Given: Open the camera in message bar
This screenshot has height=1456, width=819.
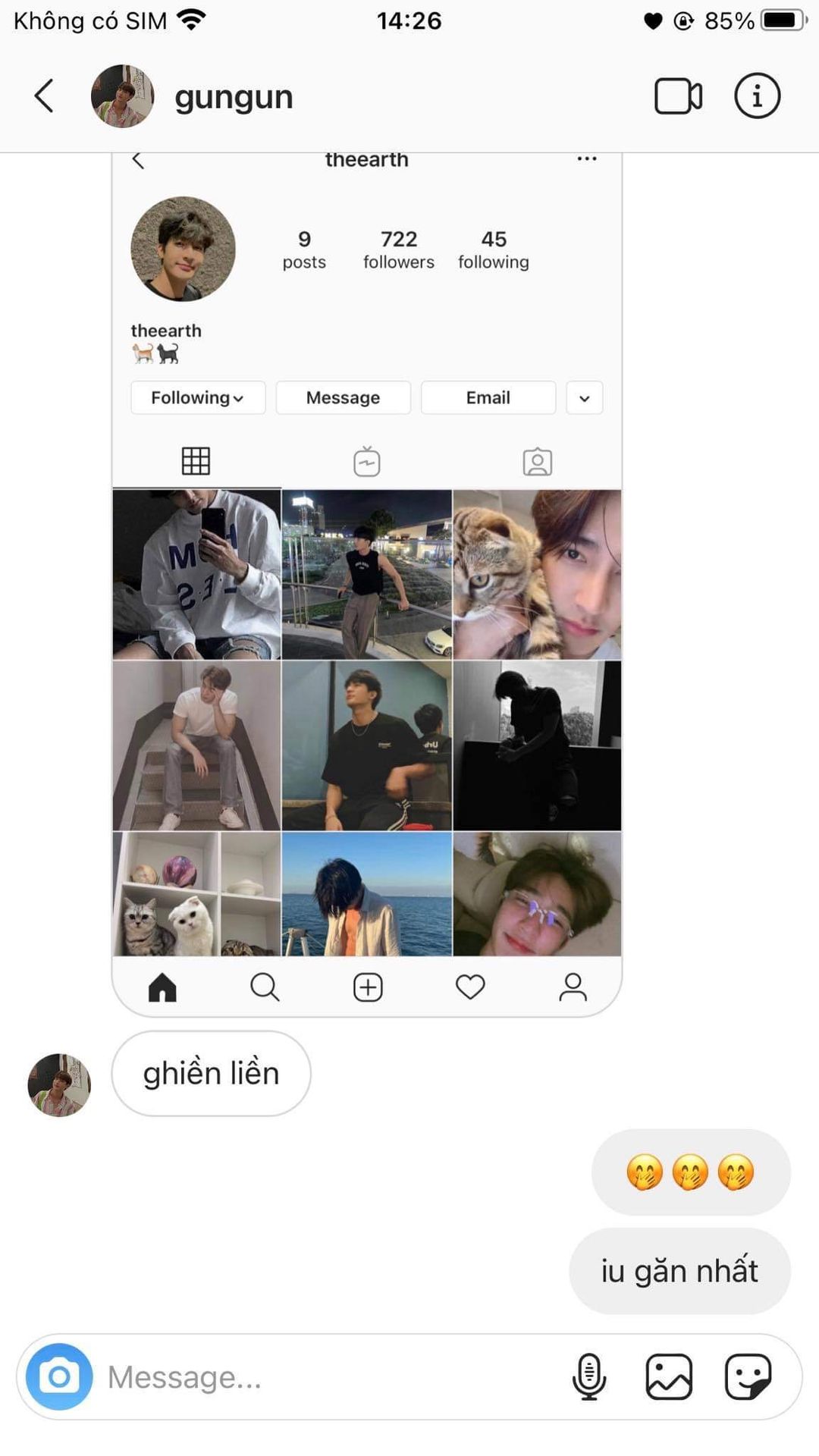Looking at the screenshot, I should pyautogui.click(x=59, y=1376).
